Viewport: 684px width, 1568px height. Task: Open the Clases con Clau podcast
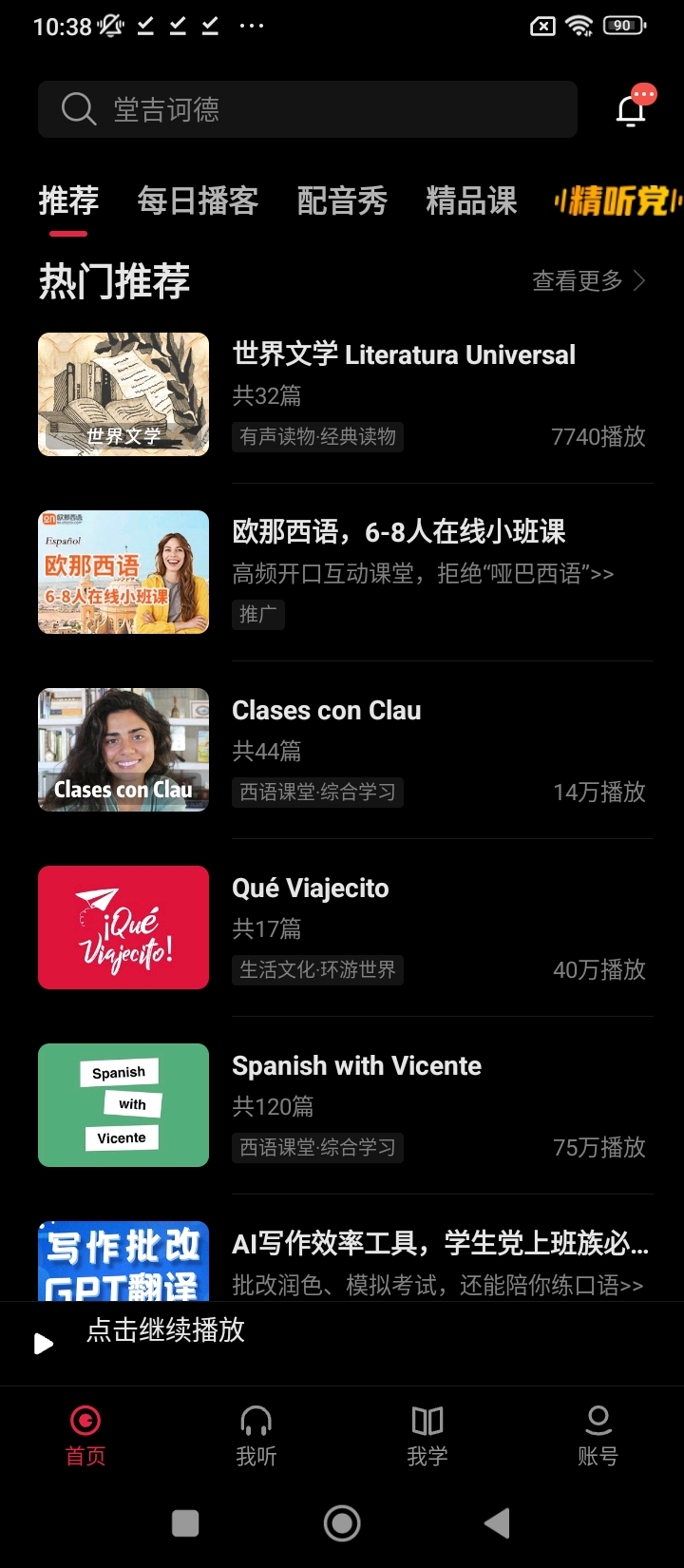coord(327,711)
